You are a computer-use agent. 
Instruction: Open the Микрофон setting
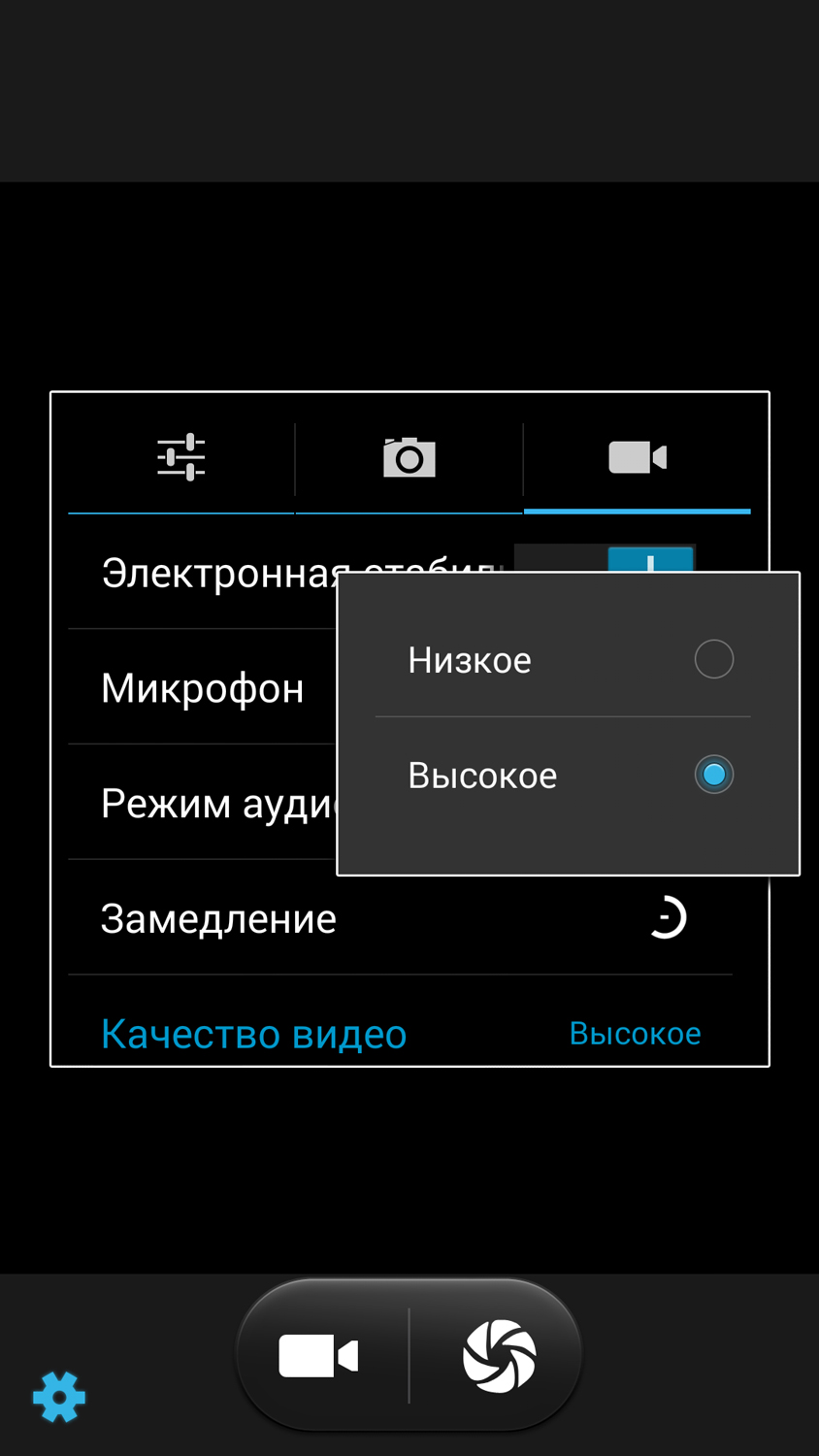tap(202, 688)
